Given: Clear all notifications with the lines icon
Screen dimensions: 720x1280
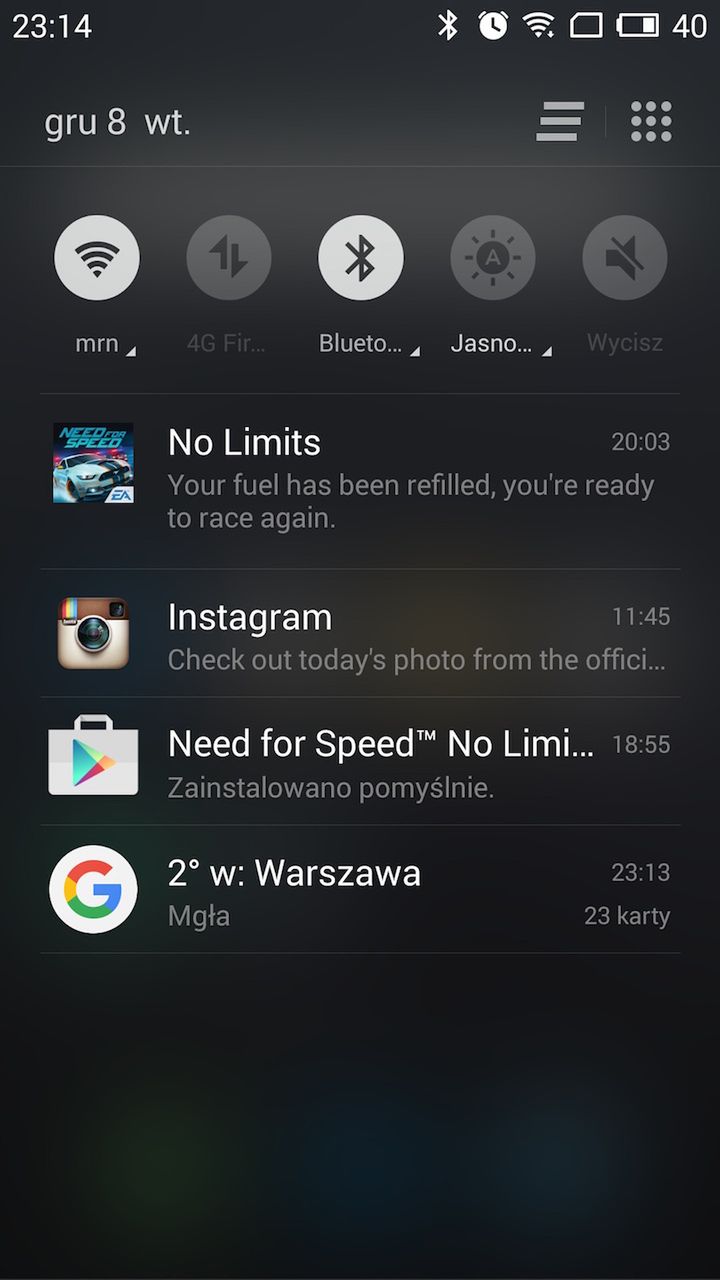Looking at the screenshot, I should [560, 122].
